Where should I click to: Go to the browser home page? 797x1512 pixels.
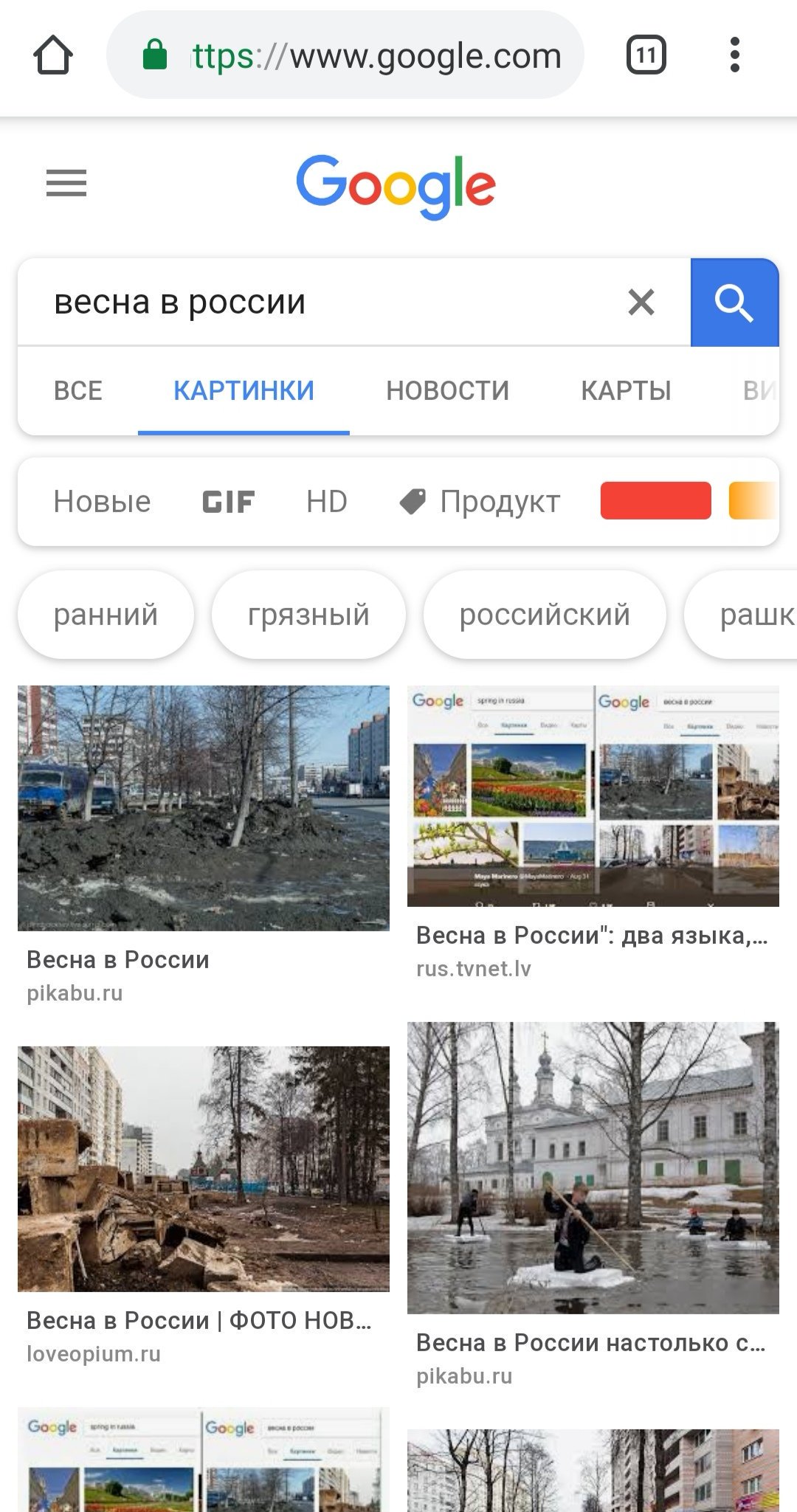pos(52,56)
